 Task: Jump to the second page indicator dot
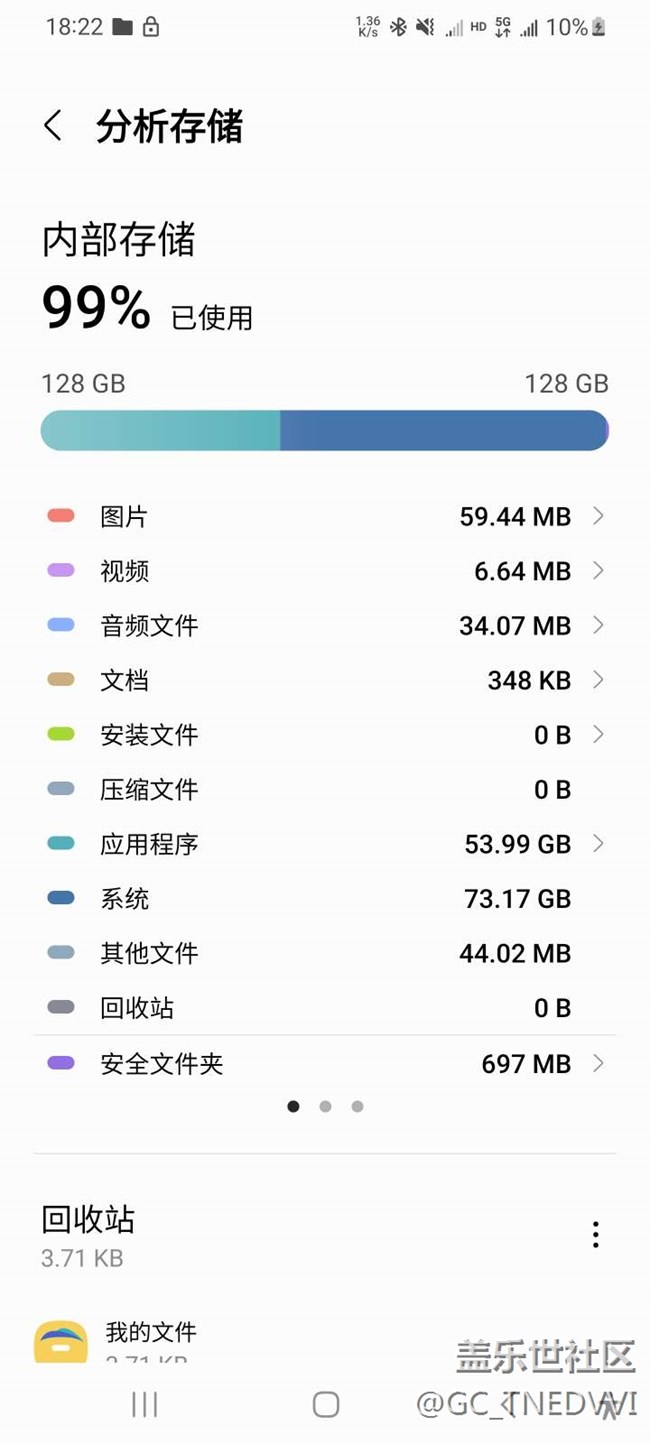point(325,1106)
